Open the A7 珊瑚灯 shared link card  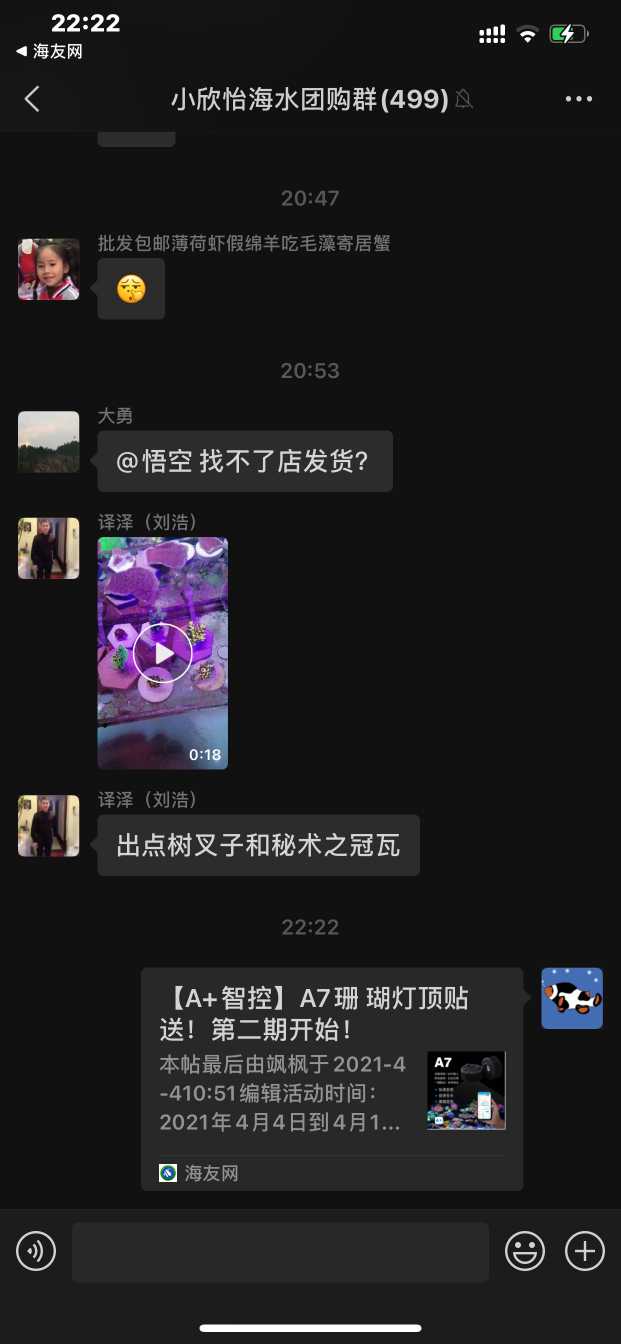[x=331, y=1078]
